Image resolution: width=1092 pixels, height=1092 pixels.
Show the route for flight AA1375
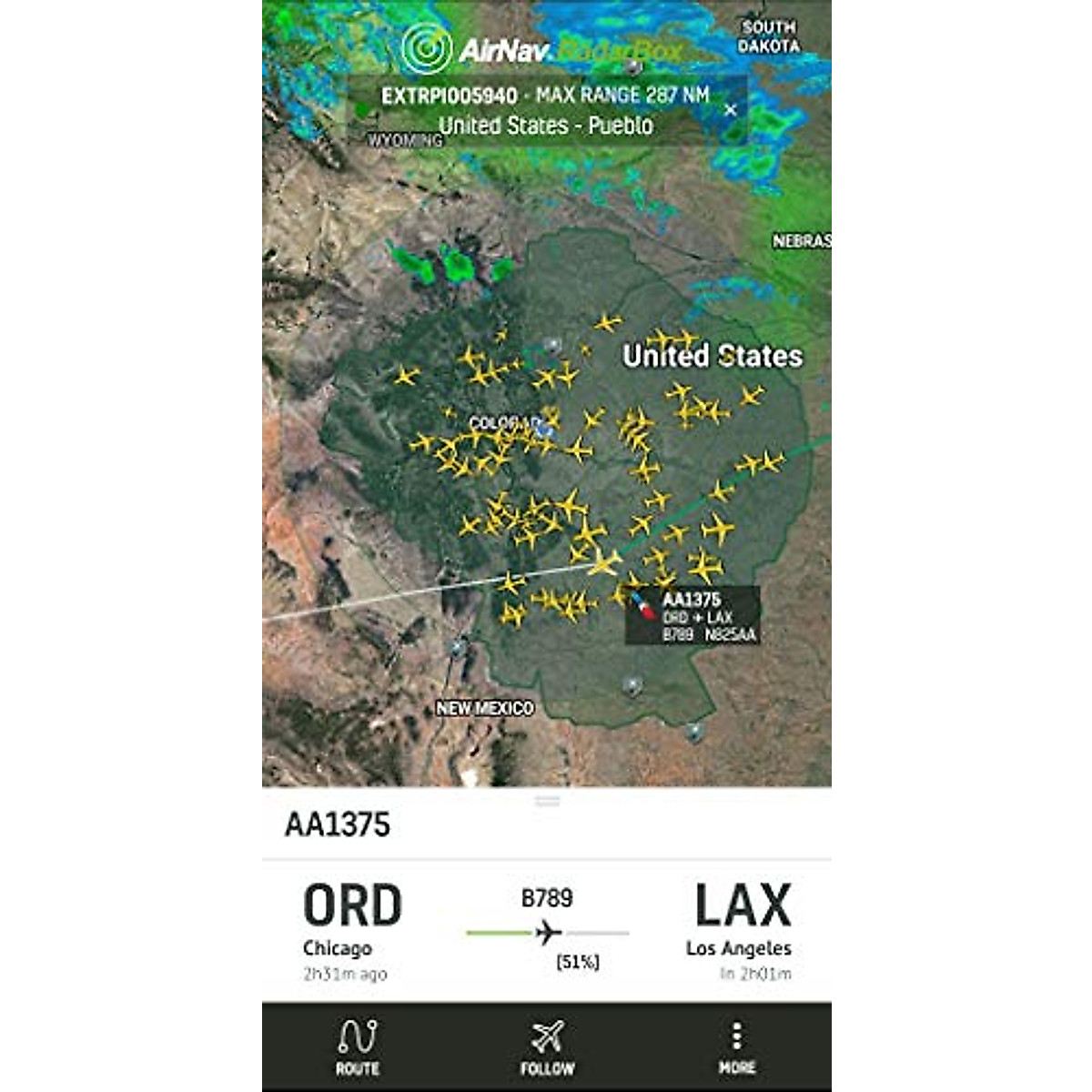(x=357, y=1046)
